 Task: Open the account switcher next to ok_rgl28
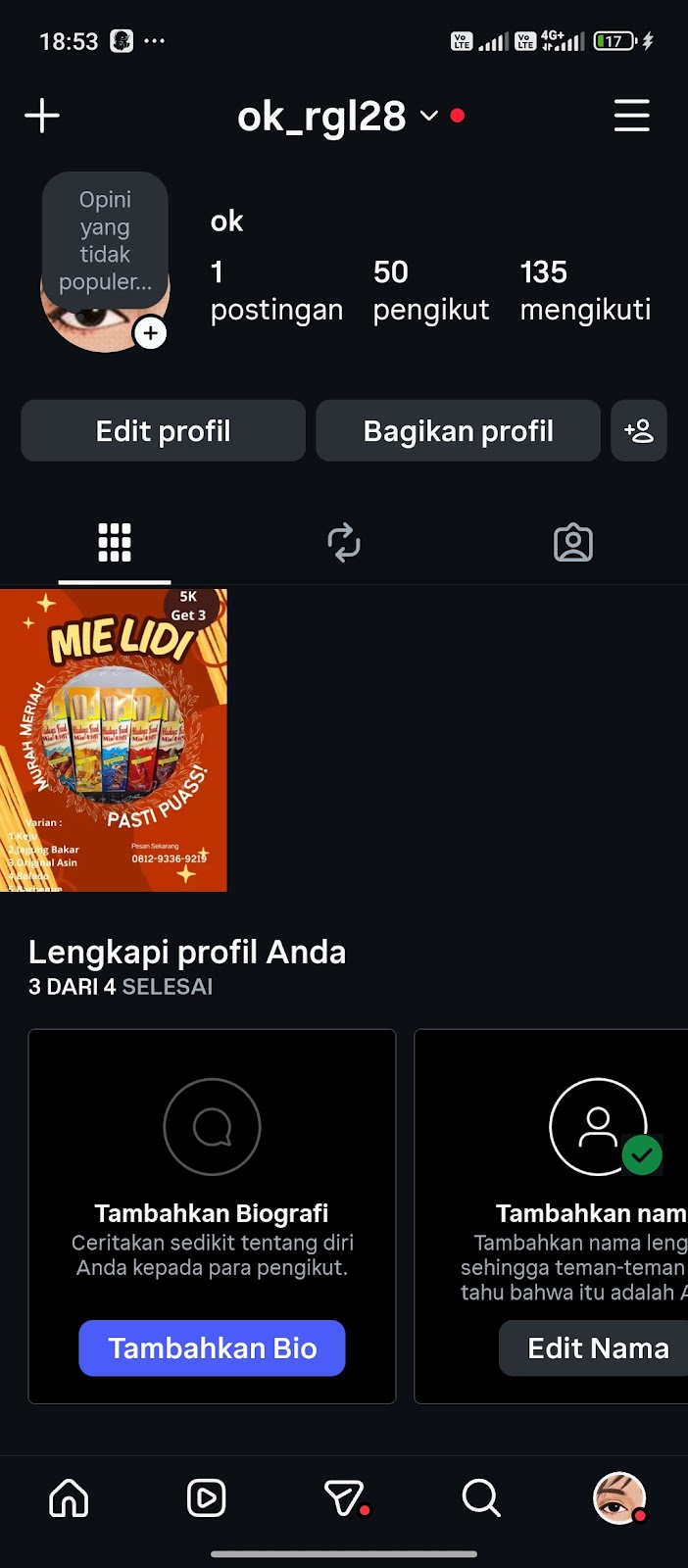point(428,116)
